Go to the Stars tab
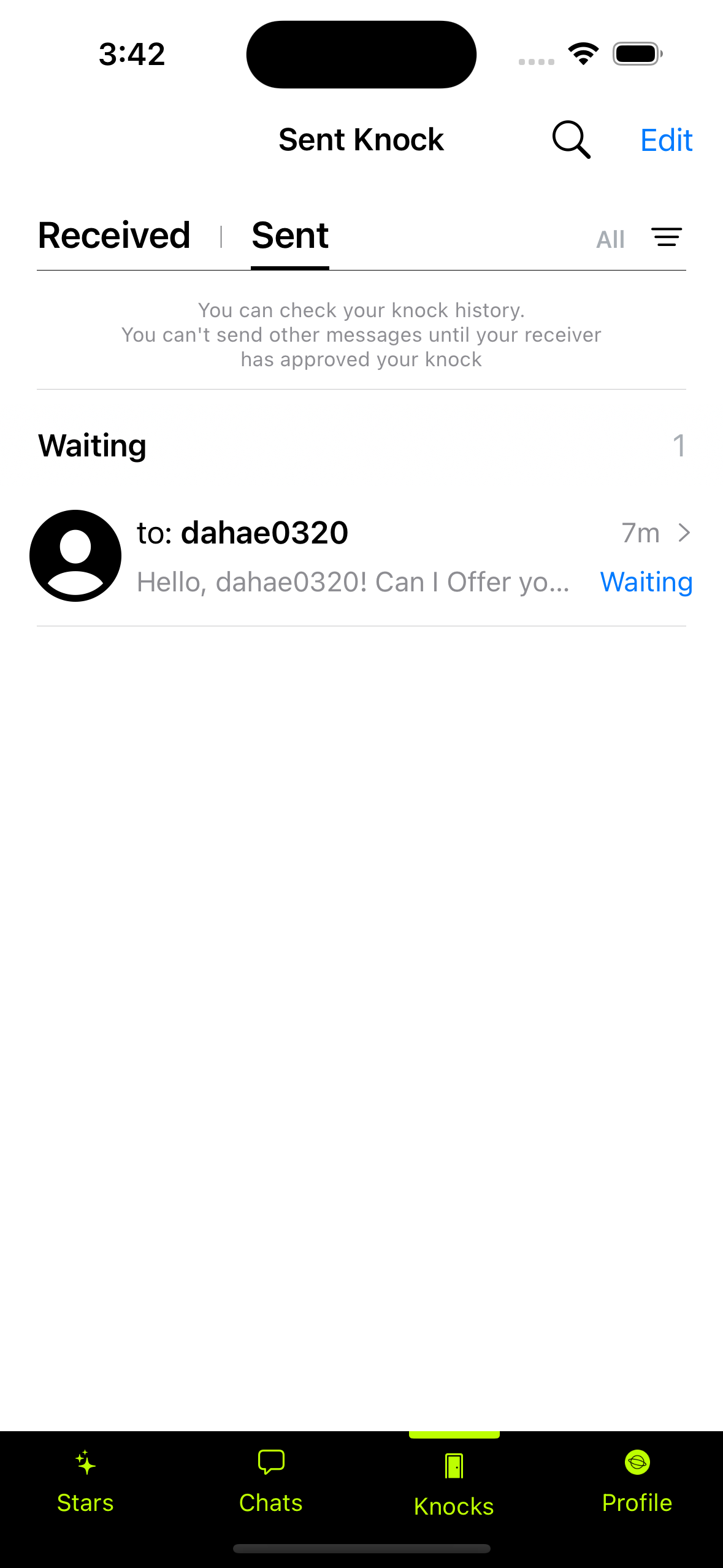Screen dimensions: 723x1568 click(85, 1482)
